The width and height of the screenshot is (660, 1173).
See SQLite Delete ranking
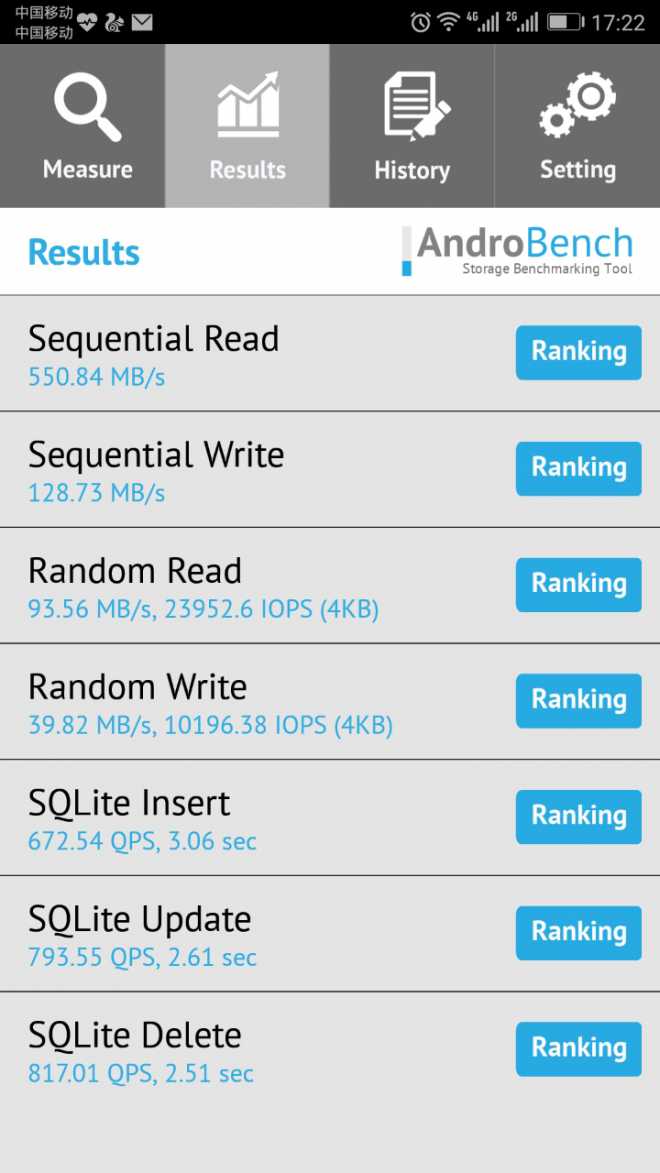point(578,1048)
